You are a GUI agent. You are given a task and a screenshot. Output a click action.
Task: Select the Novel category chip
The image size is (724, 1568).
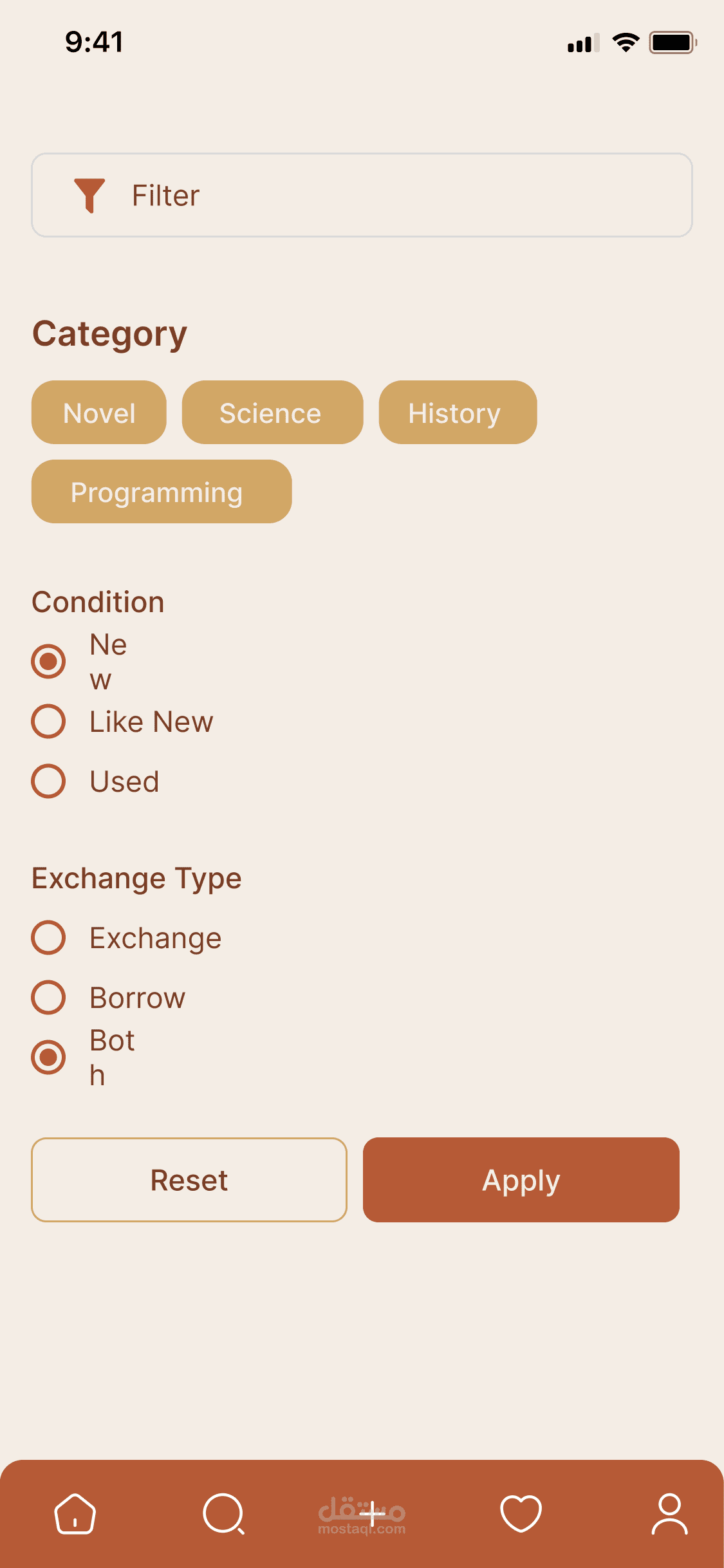pos(99,413)
